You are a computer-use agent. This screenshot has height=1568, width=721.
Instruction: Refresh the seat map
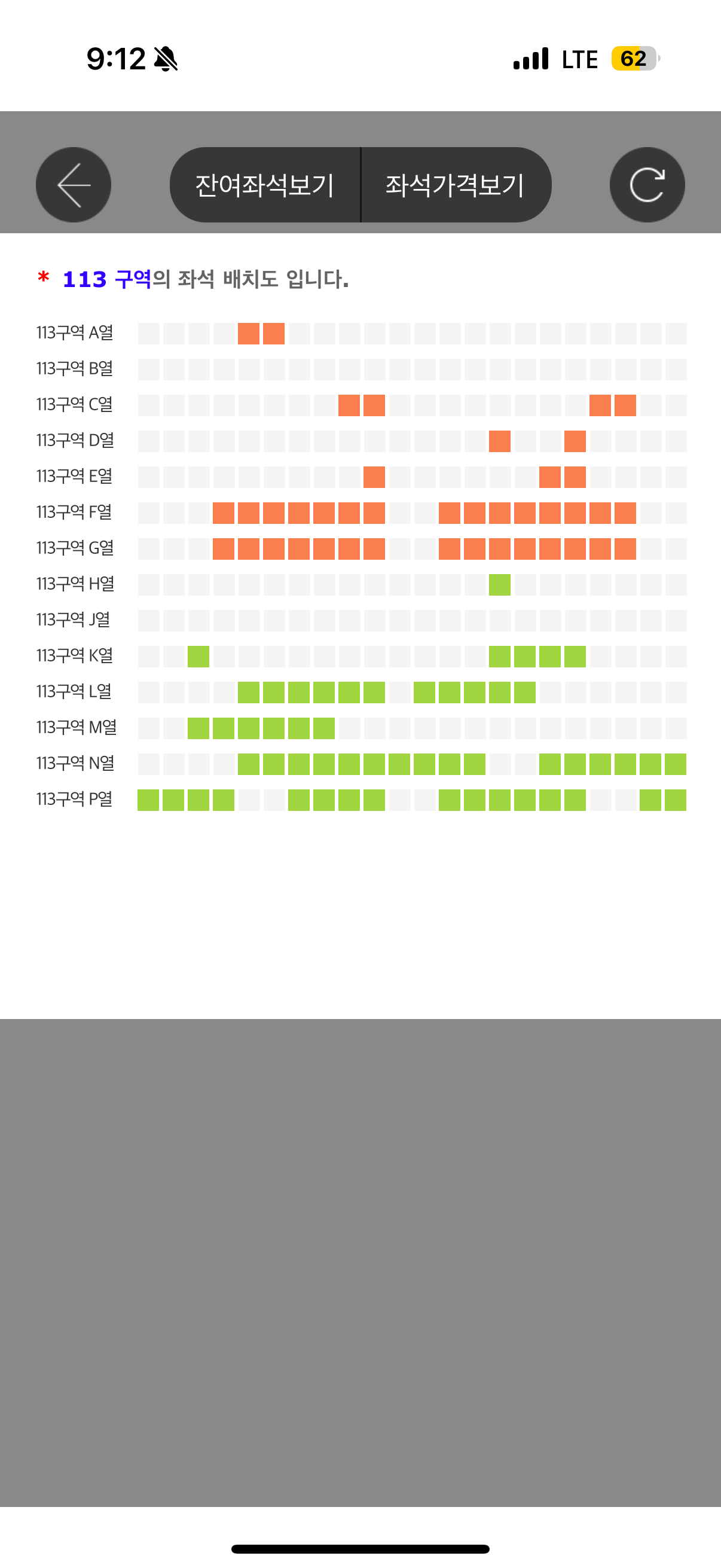coord(647,184)
